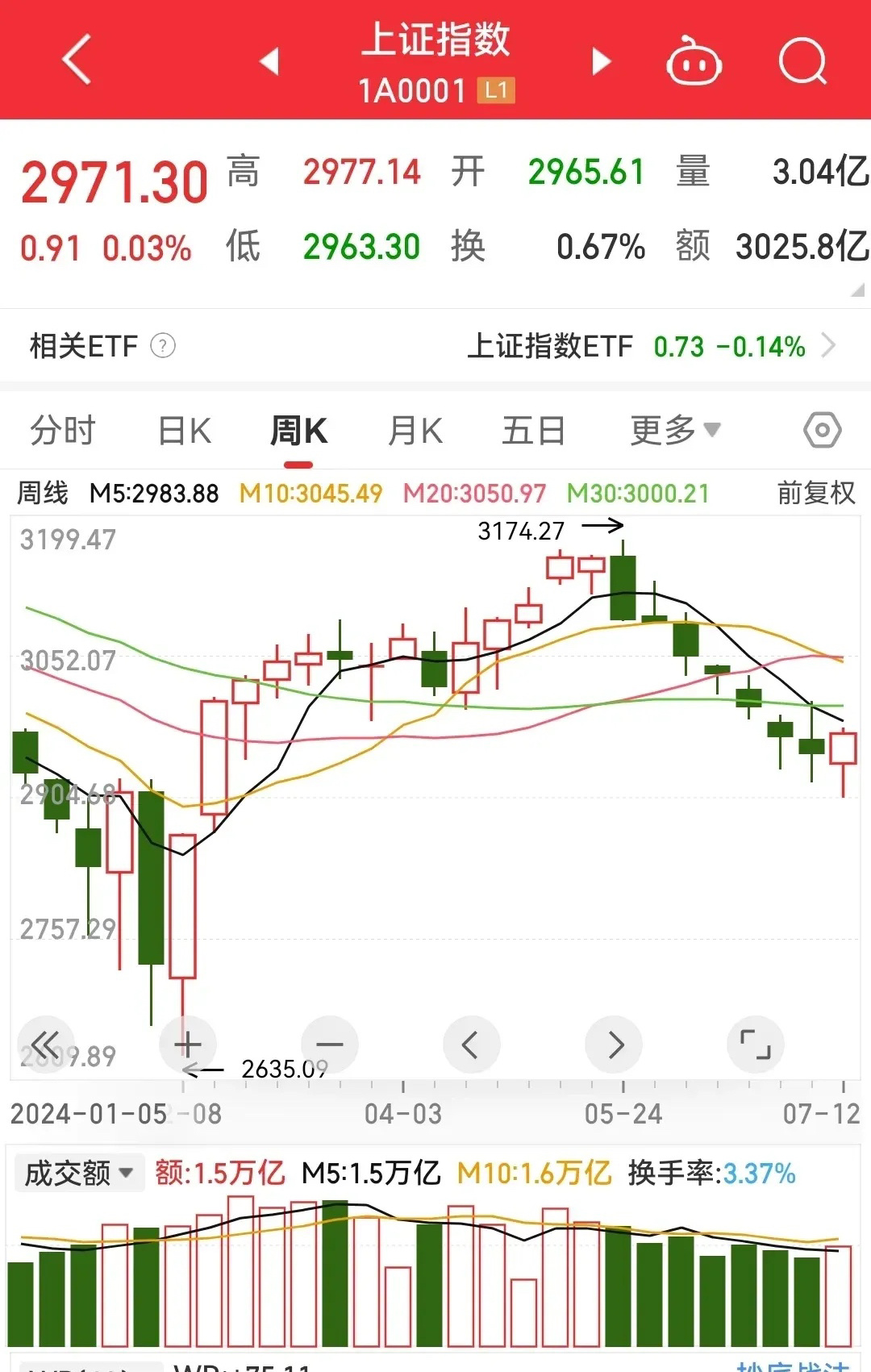Pan chart left with left arrow
Image resolution: width=871 pixels, height=1372 pixels.
coord(471,1044)
